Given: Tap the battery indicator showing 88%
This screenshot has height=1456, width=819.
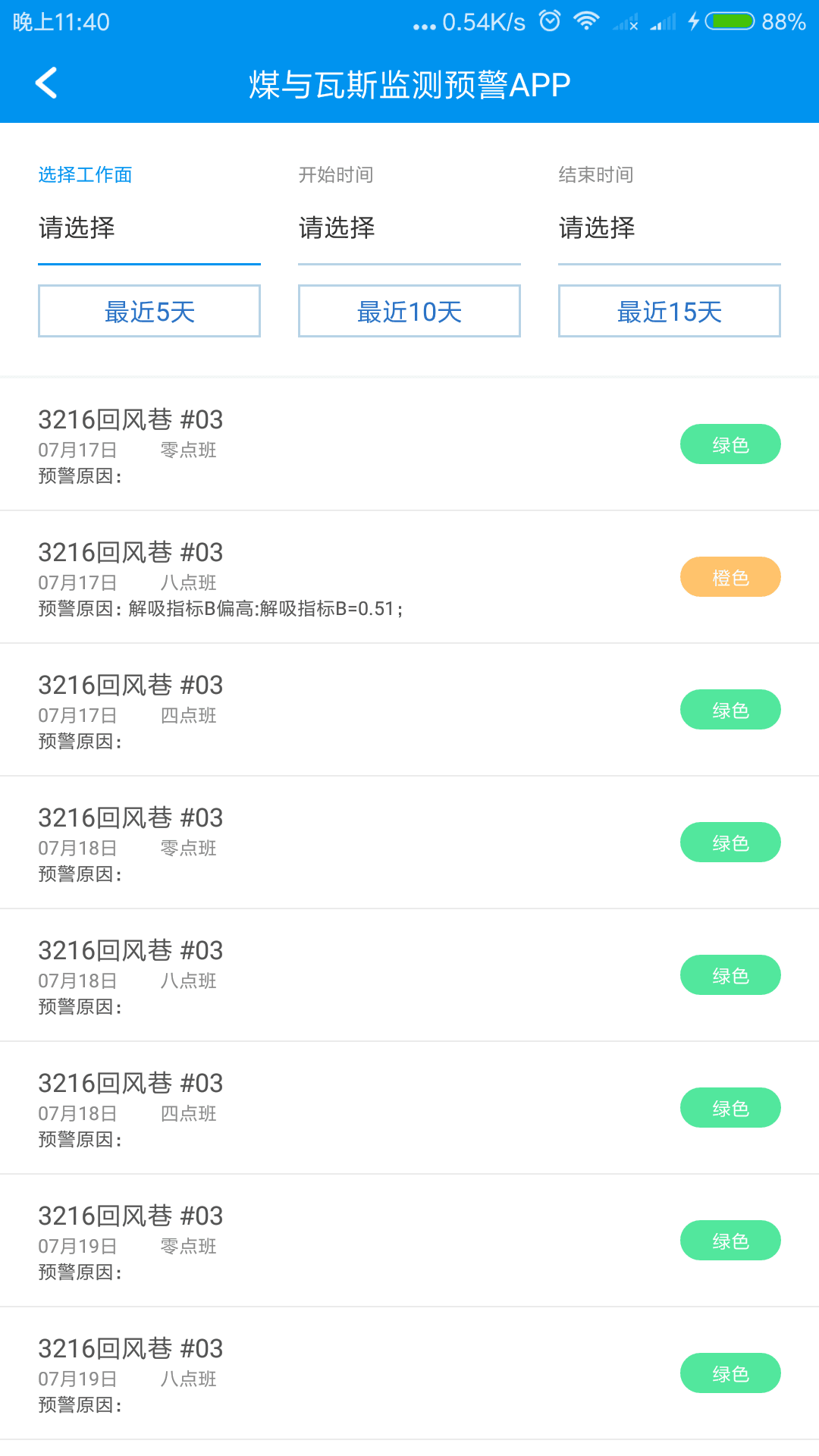Looking at the screenshot, I should pyautogui.click(x=730, y=20).
